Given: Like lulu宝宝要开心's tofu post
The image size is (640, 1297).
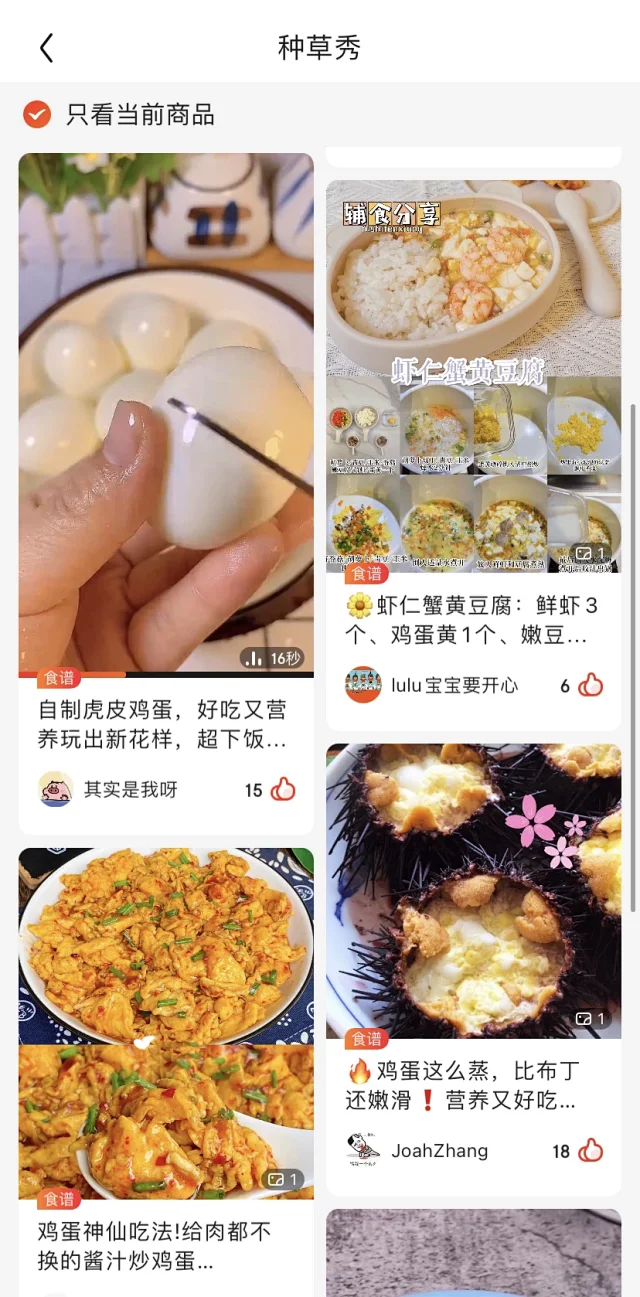Looking at the screenshot, I should (590, 685).
